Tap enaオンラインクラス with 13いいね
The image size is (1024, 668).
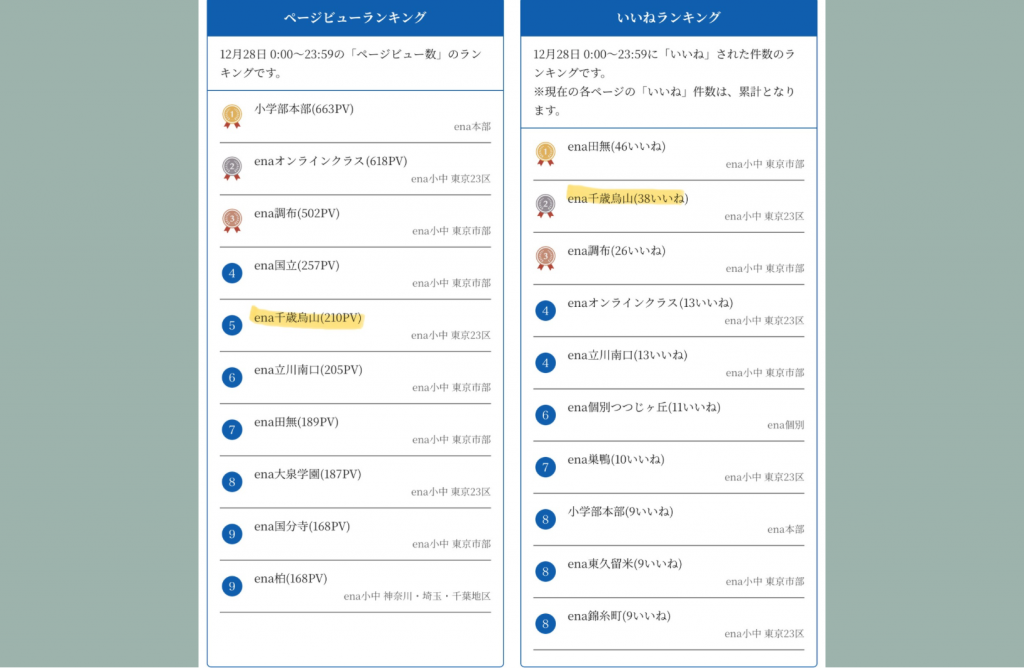point(650,302)
